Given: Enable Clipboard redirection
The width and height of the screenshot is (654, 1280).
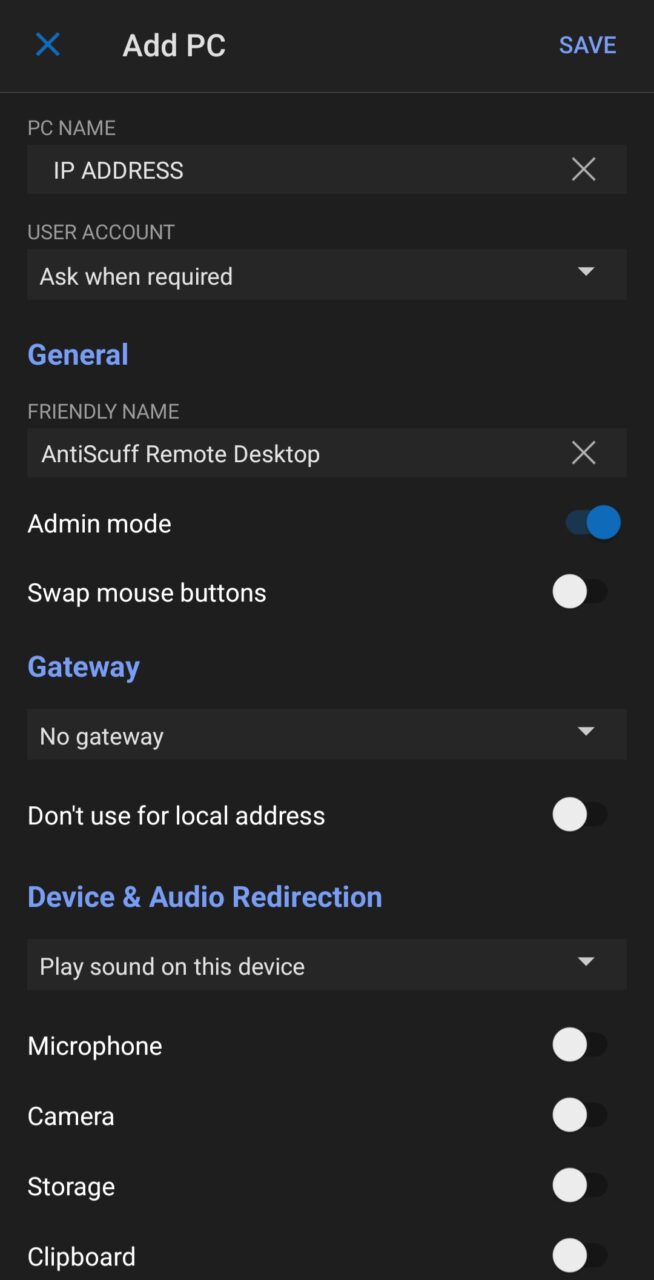Looking at the screenshot, I should (580, 1256).
